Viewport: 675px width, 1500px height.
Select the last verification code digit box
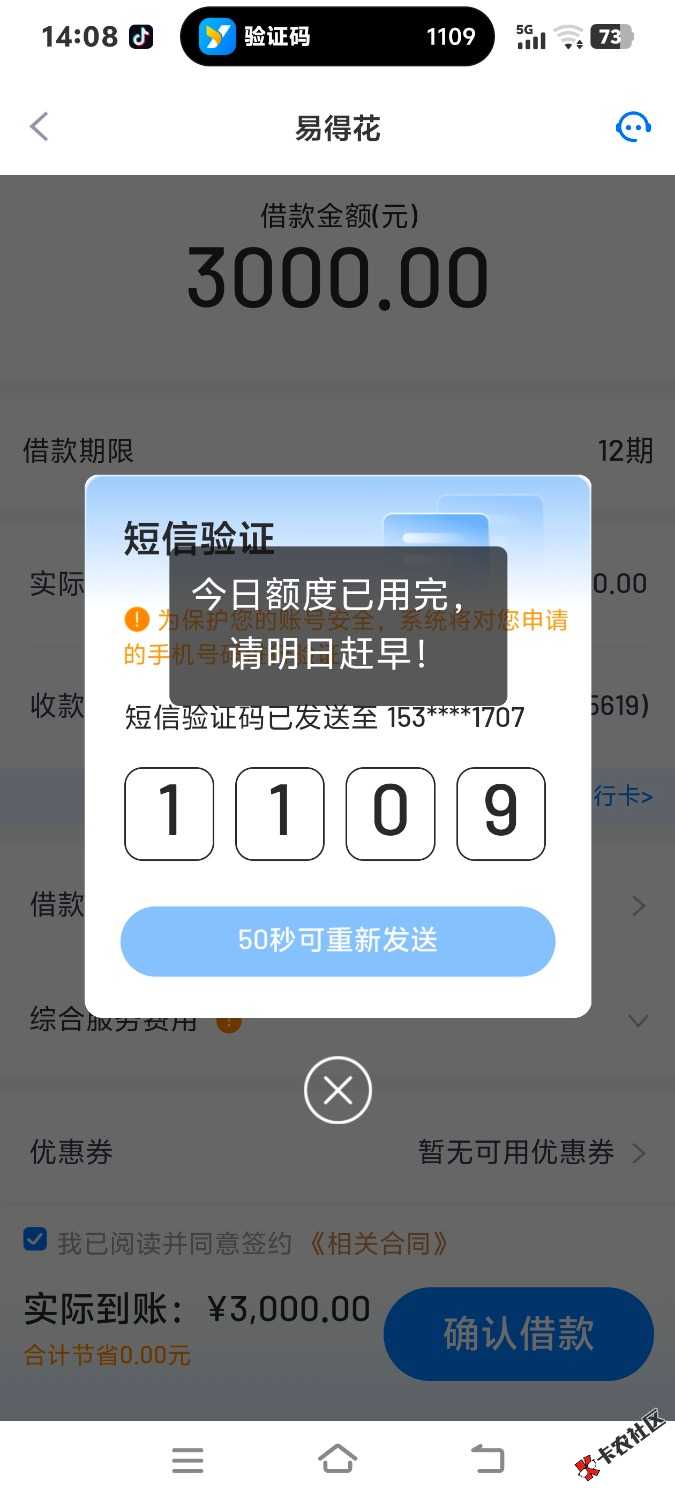coord(501,813)
